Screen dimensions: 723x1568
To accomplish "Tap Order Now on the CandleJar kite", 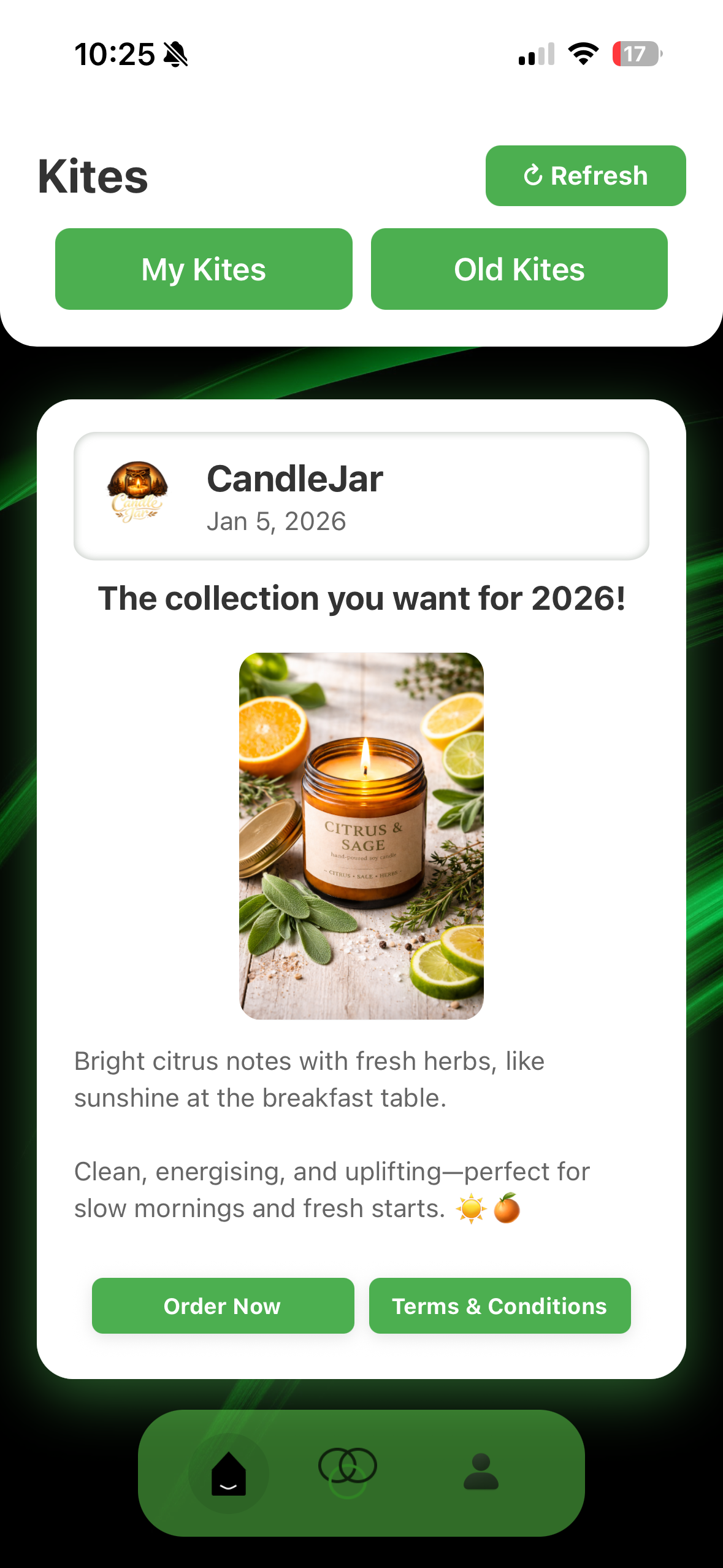I will [x=223, y=1306].
